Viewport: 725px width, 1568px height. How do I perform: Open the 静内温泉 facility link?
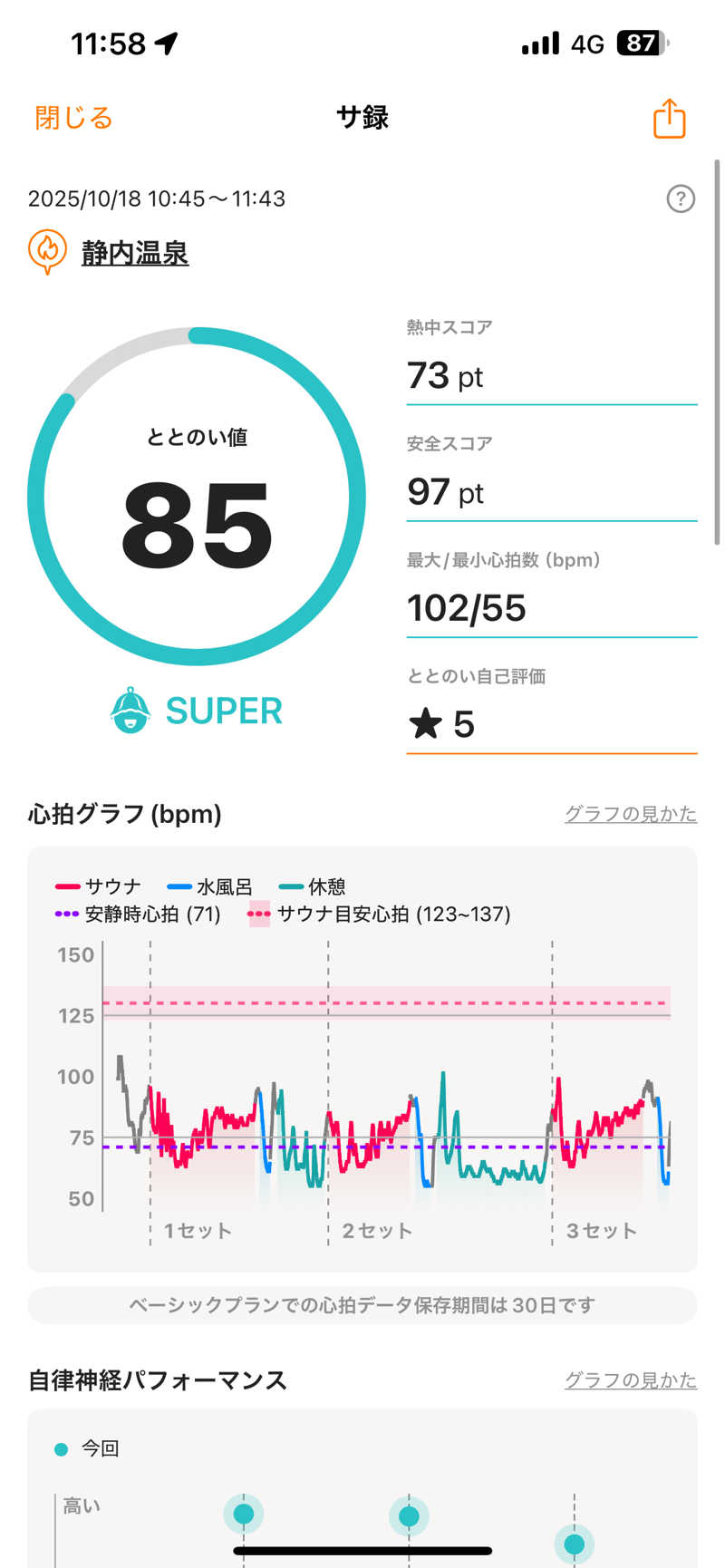coord(135,252)
